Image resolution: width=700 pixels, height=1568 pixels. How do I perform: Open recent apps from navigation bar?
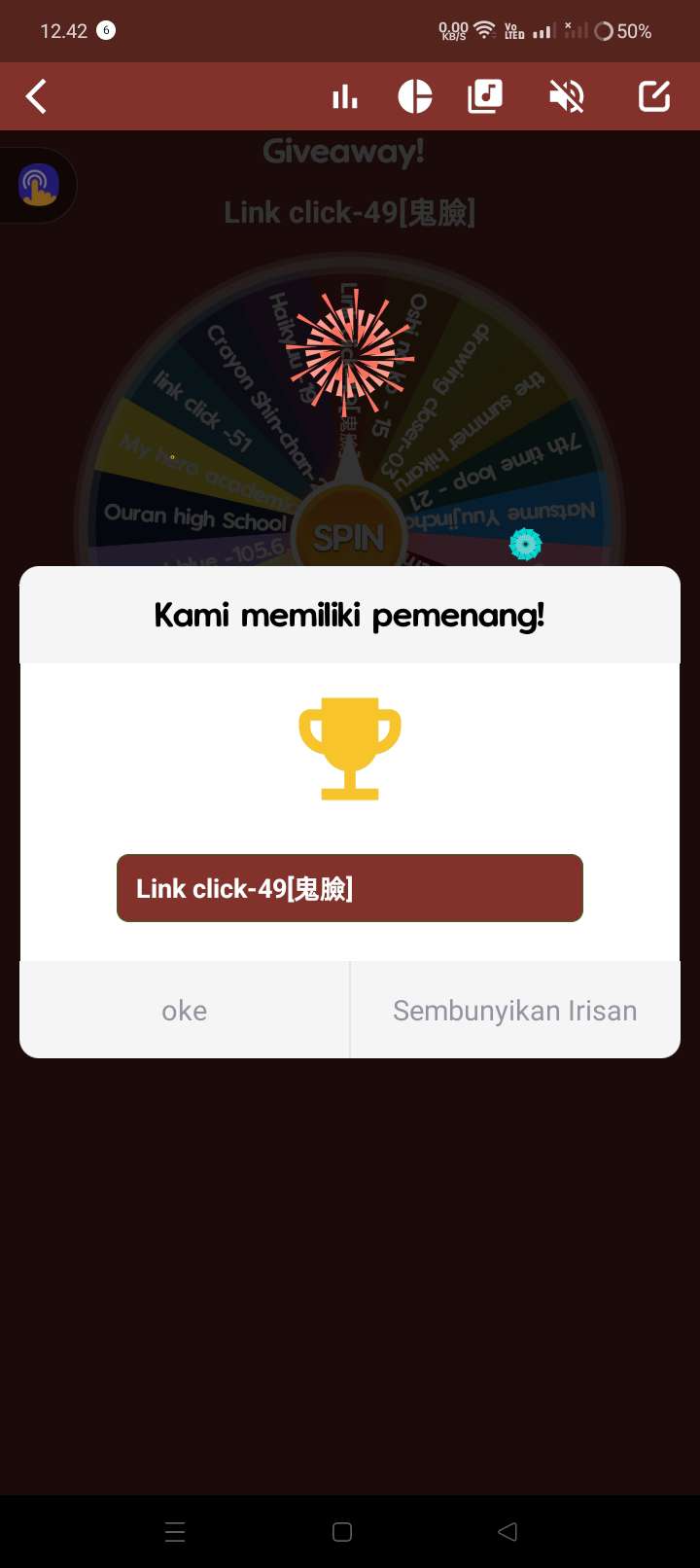click(x=175, y=1532)
